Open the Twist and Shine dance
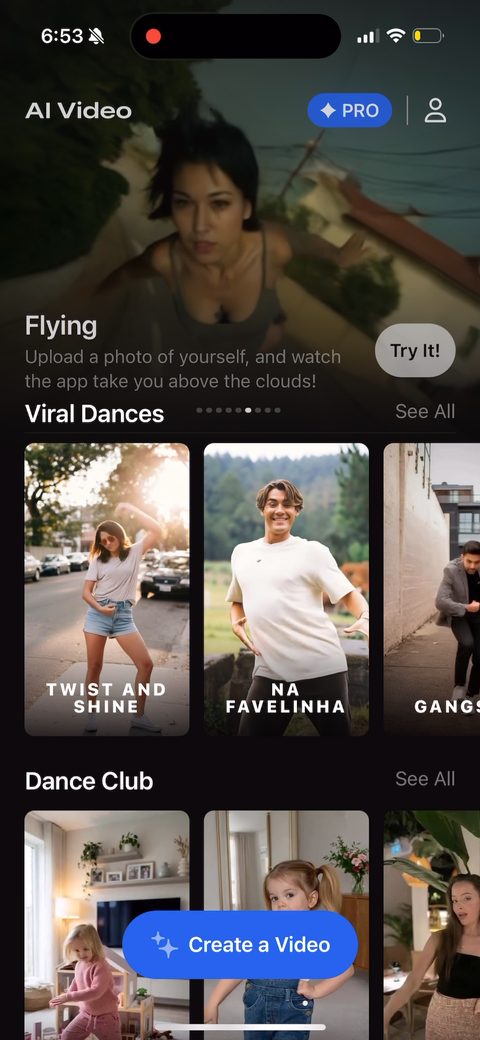The width and height of the screenshot is (480, 1040). click(x=107, y=589)
